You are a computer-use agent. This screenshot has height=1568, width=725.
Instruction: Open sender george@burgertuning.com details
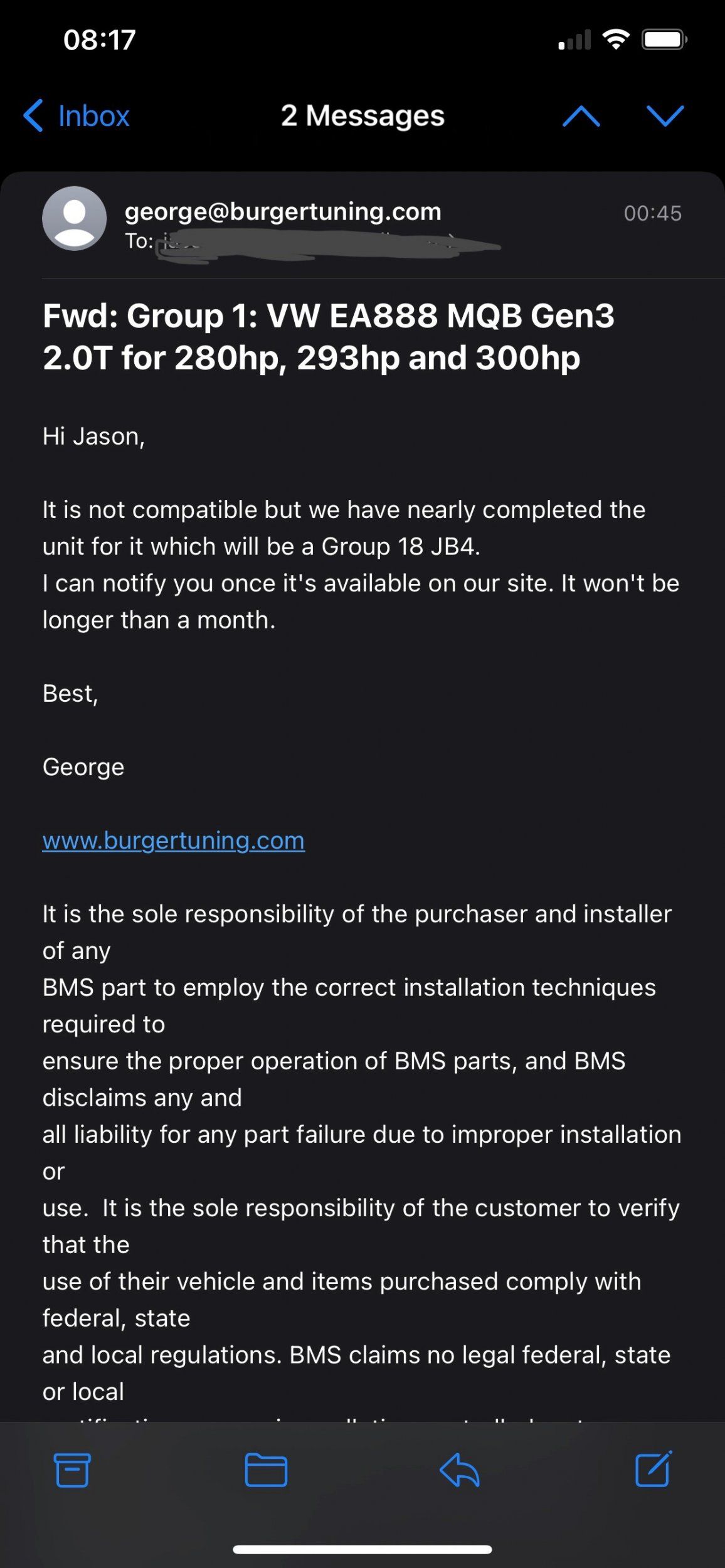point(283,212)
